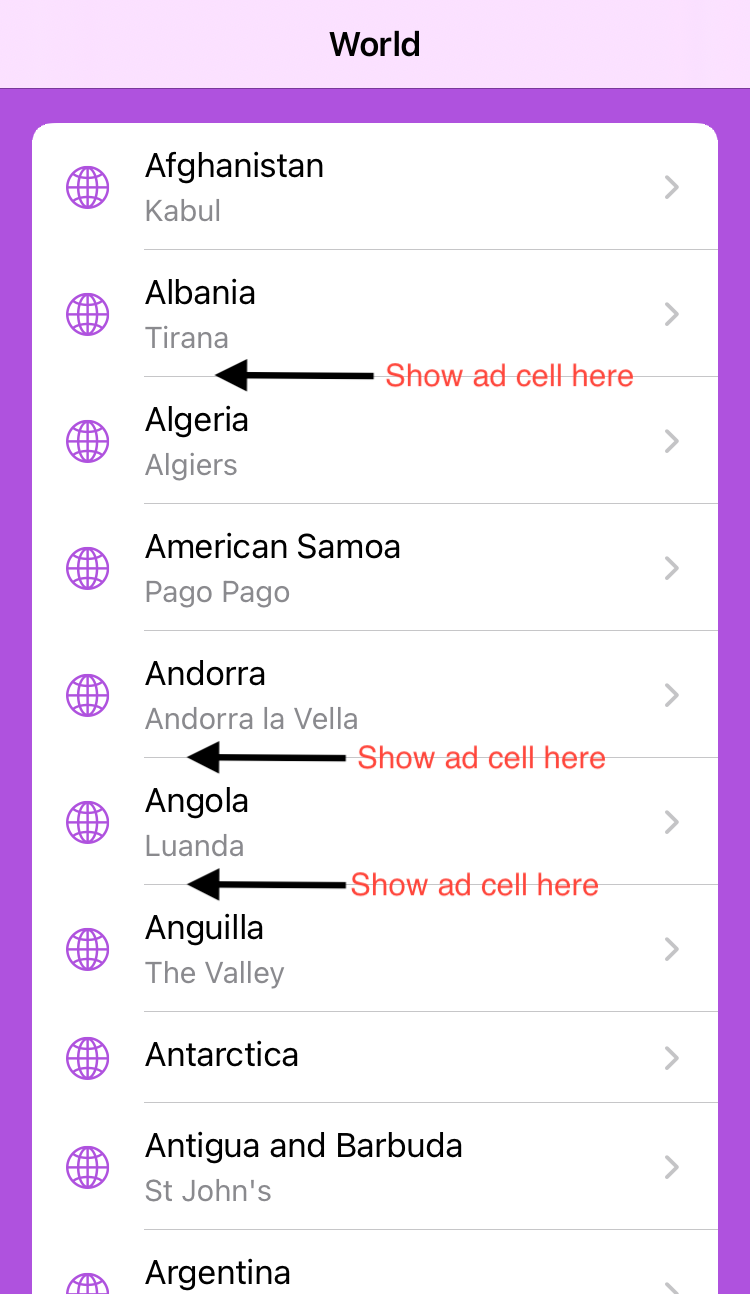Tap the Argentina row
Screen dimensions: 750x1294
pyautogui.click(x=375, y=1262)
